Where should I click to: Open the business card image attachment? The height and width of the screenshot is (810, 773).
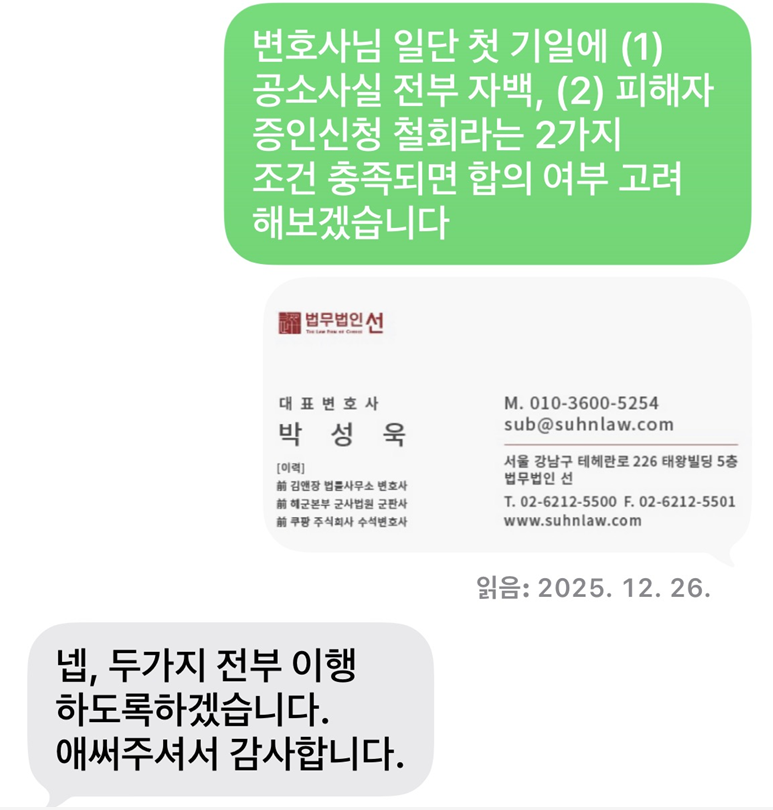click(507, 418)
